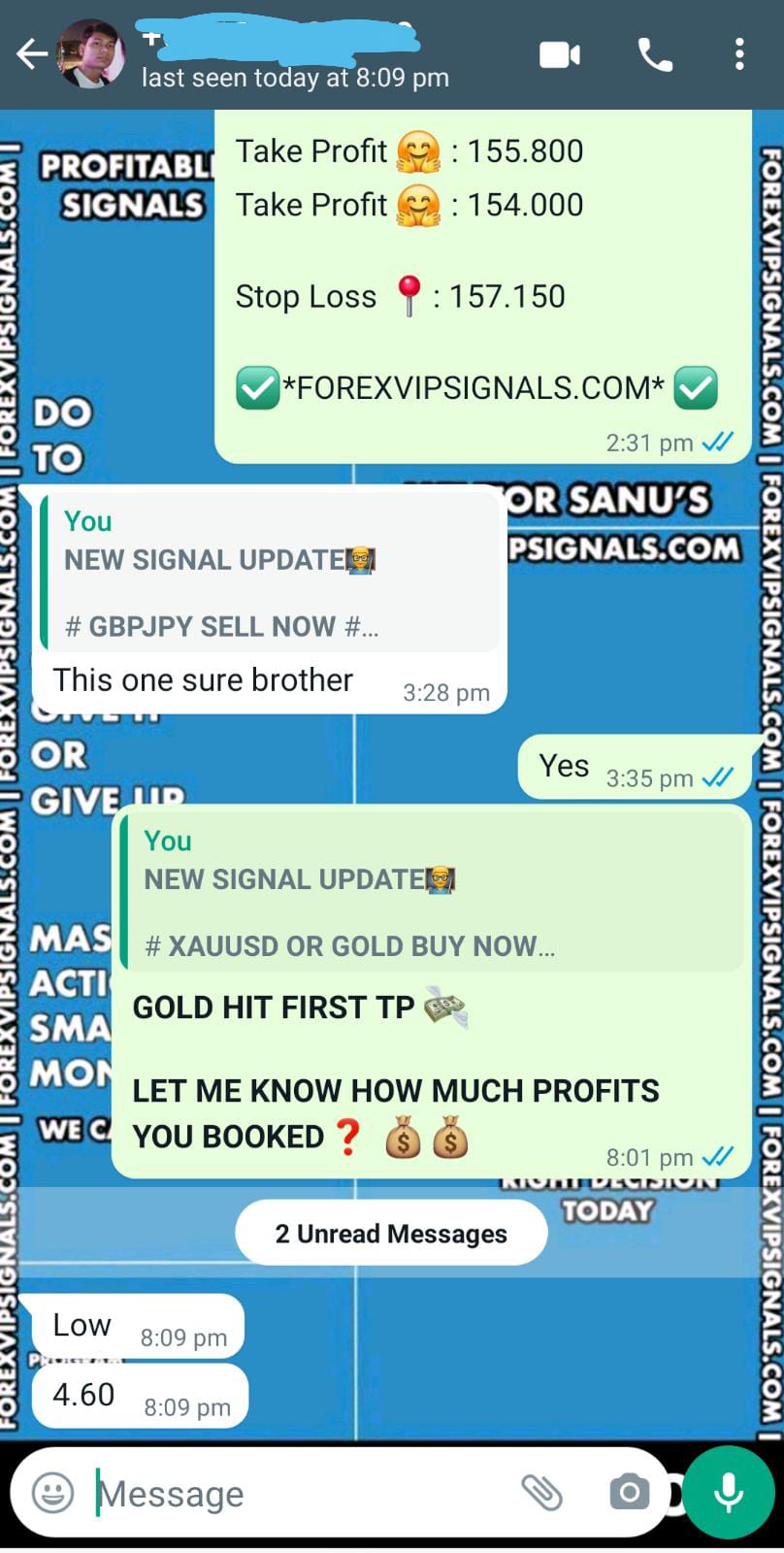Open the three-dot overflow menu
Viewport: 784px width, 1553px height.
(x=739, y=54)
